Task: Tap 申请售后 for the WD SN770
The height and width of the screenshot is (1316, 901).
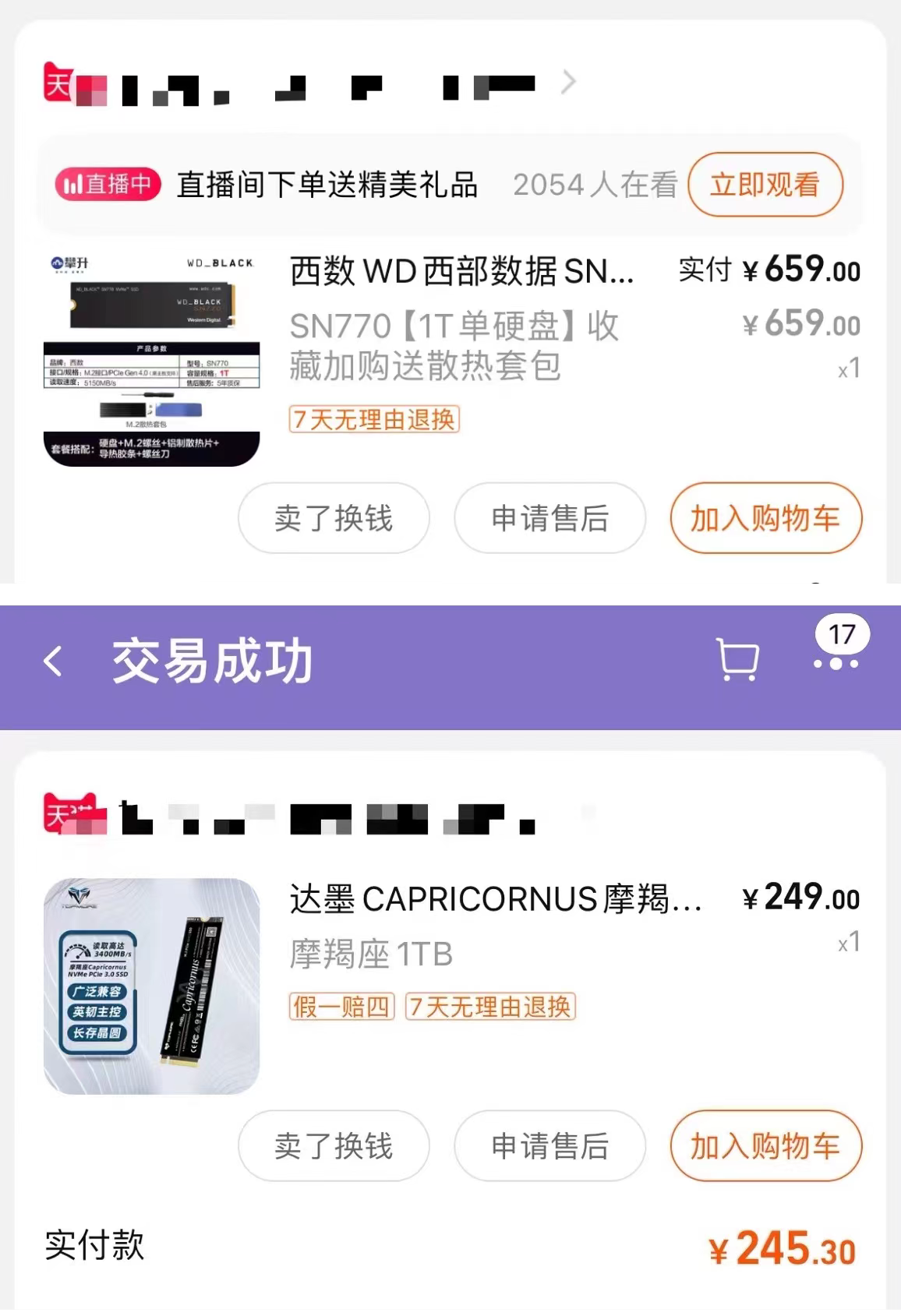Action: (x=549, y=518)
